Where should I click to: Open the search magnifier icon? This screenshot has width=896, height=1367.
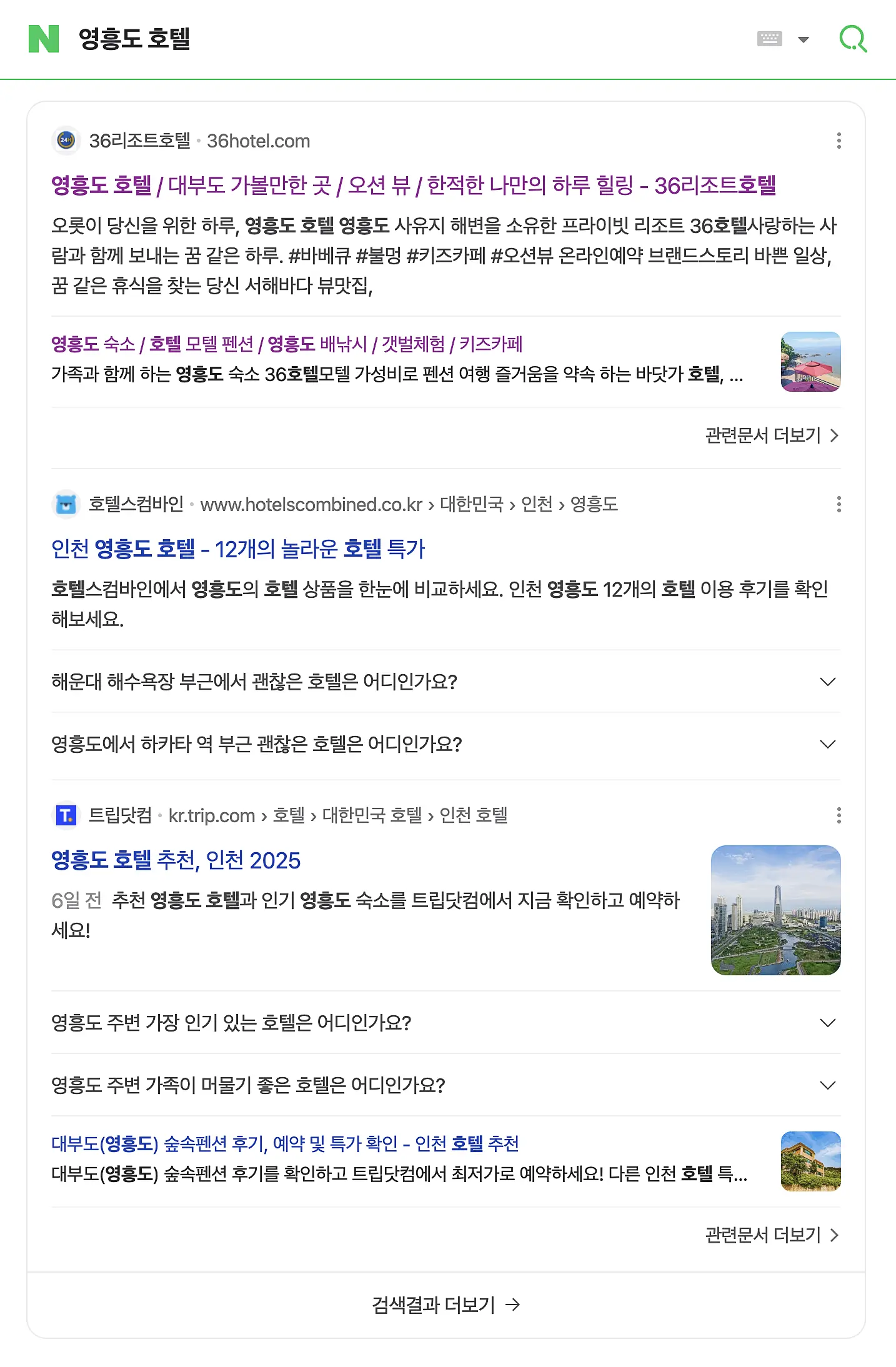(x=854, y=39)
